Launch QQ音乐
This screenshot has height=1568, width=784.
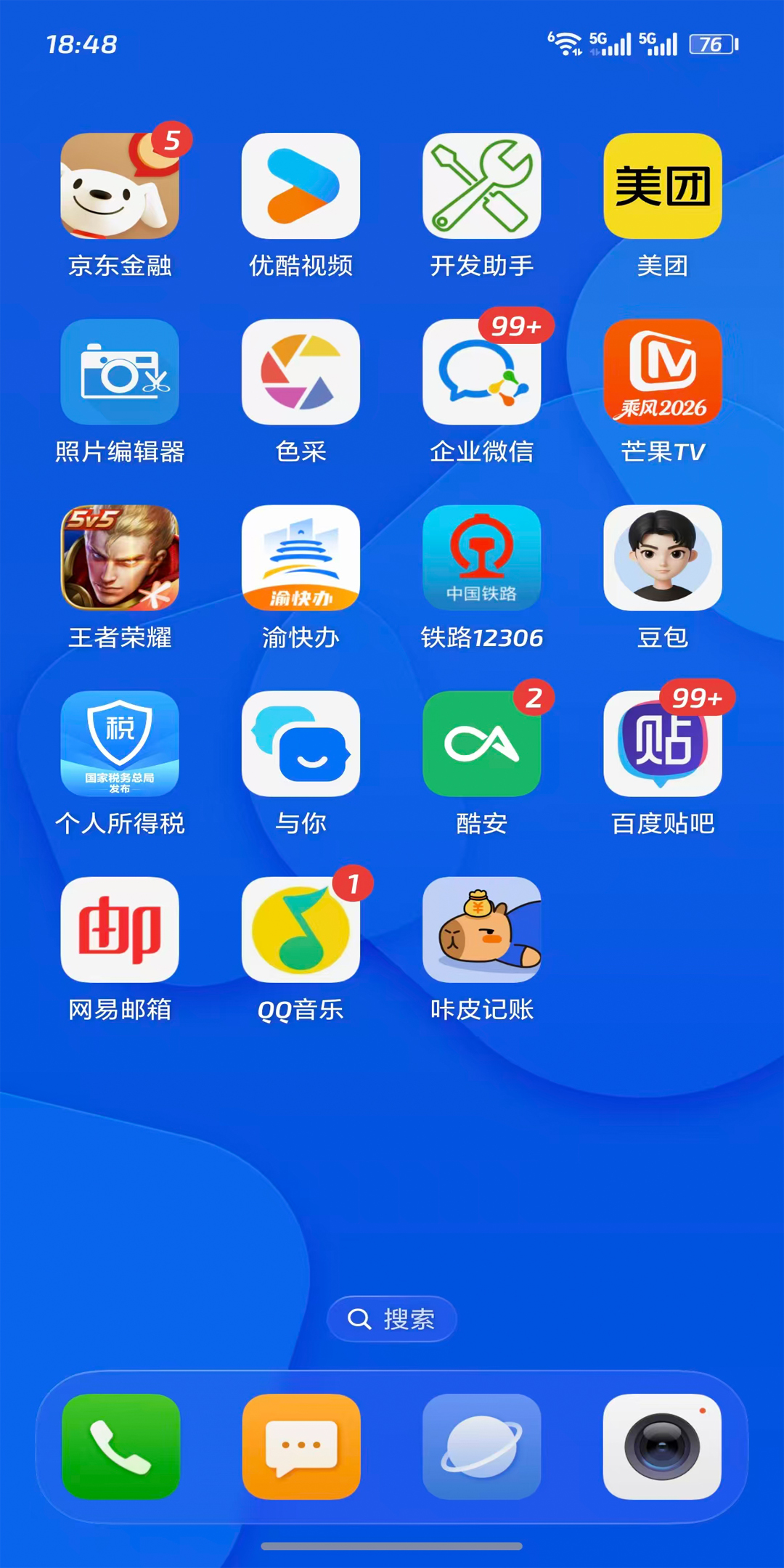301,929
